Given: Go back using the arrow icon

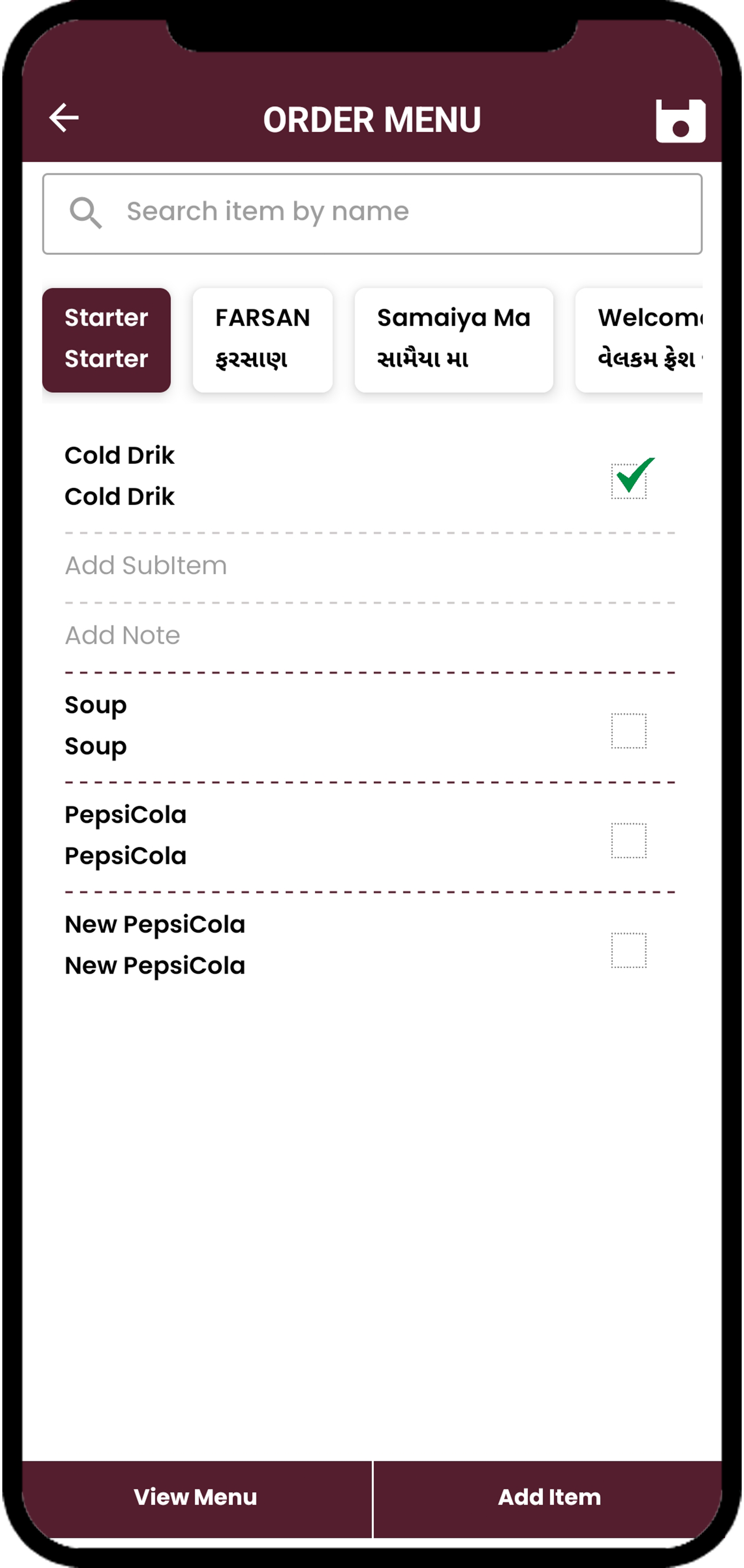Looking at the screenshot, I should (x=64, y=117).
